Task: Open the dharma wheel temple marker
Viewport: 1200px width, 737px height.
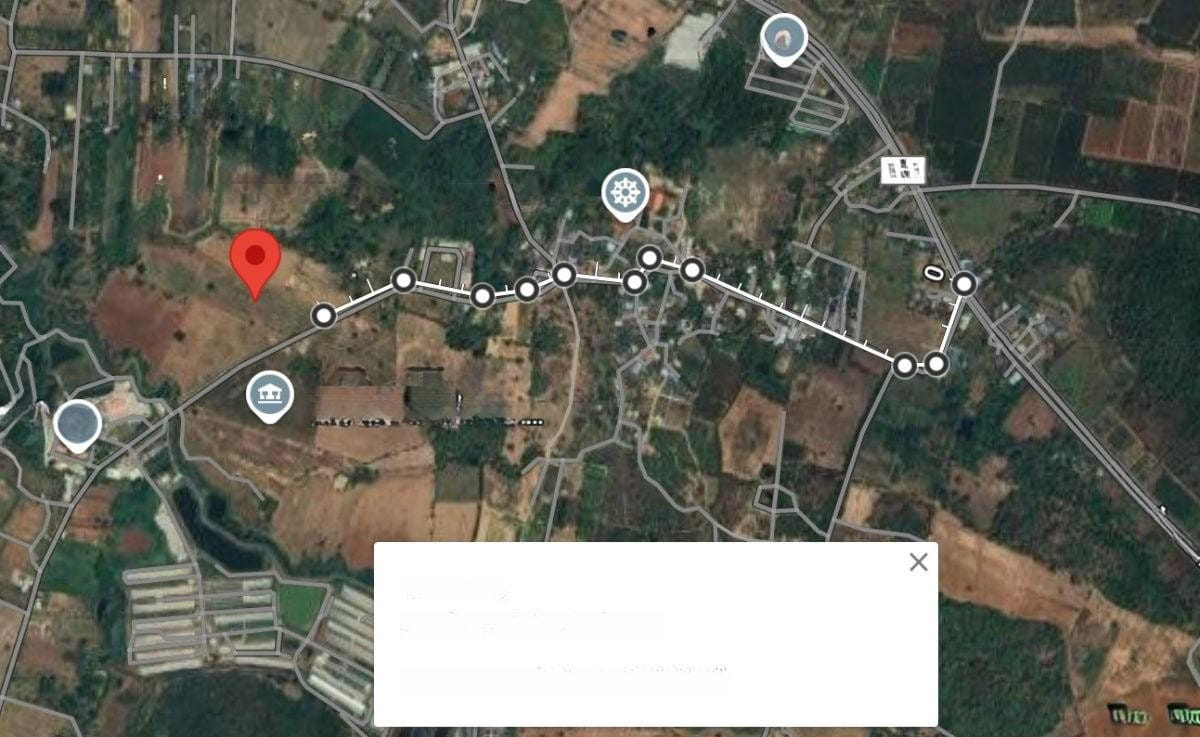Action: click(625, 192)
